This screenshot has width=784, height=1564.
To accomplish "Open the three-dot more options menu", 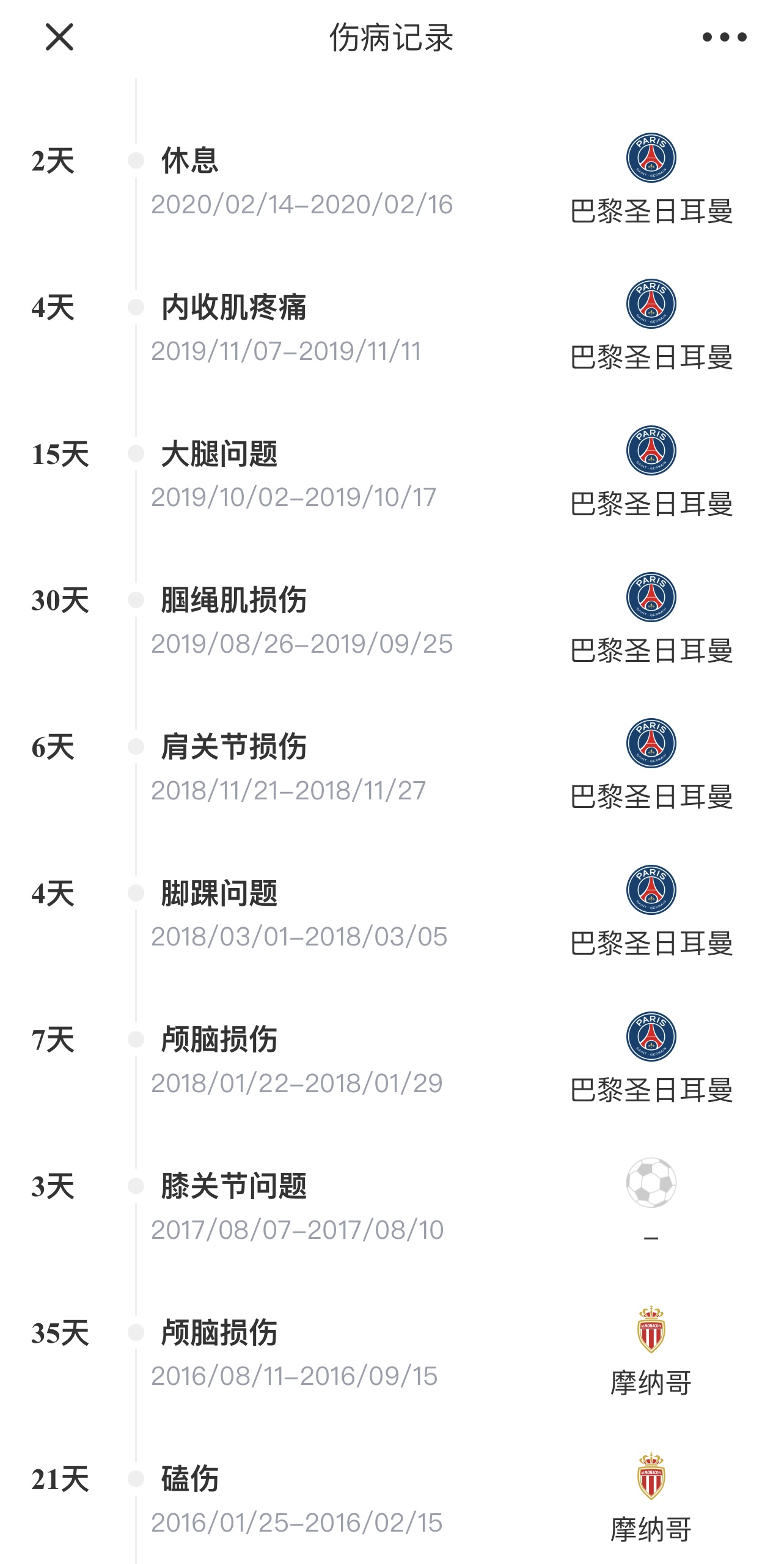I will (724, 37).
